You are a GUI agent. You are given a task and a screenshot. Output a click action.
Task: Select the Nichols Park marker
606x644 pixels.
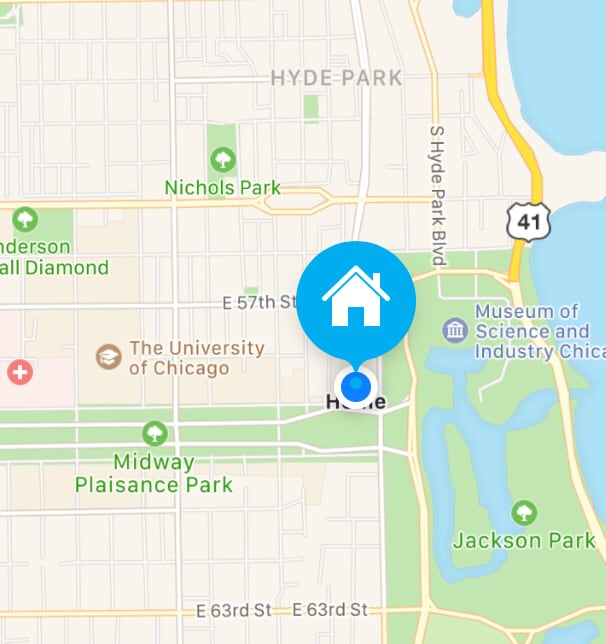pyautogui.click(x=222, y=159)
